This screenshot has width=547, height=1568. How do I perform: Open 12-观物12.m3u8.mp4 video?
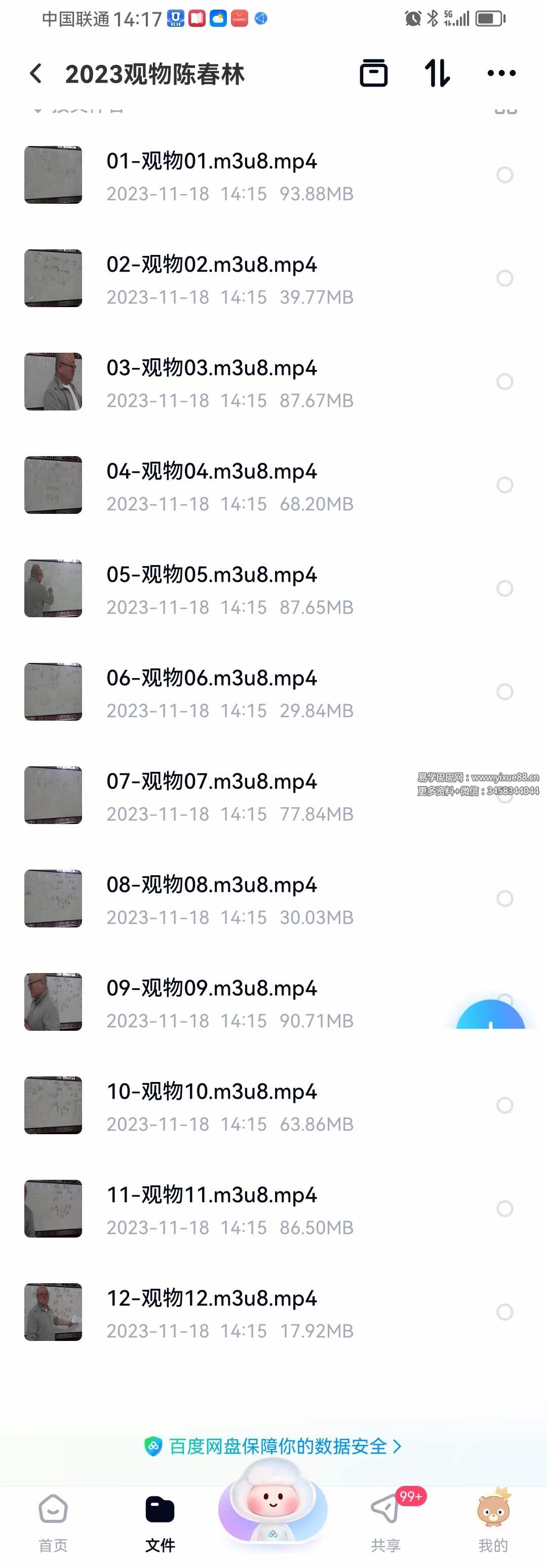pyautogui.click(x=211, y=1299)
